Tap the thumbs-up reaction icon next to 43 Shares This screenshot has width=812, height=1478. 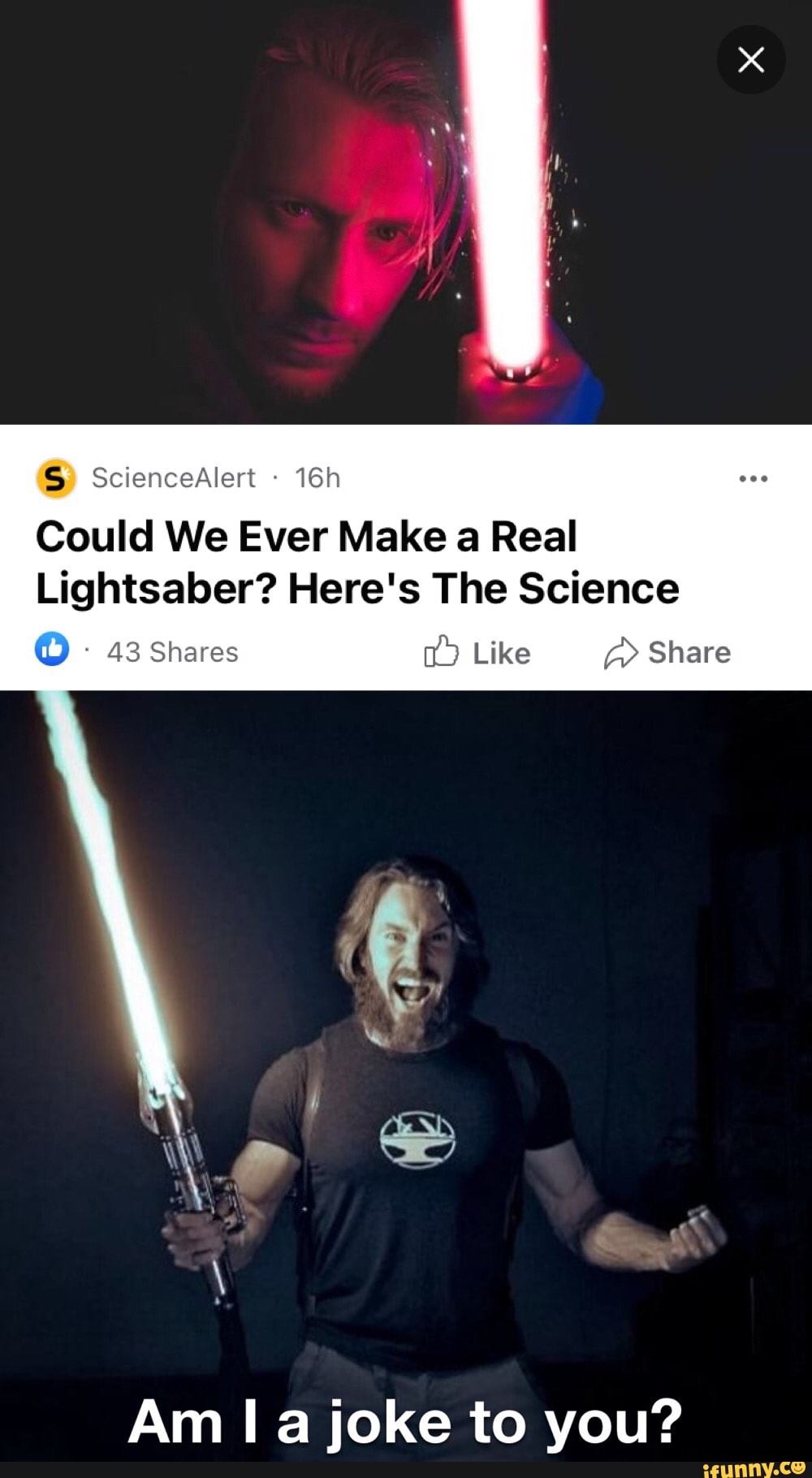click(x=50, y=650)
